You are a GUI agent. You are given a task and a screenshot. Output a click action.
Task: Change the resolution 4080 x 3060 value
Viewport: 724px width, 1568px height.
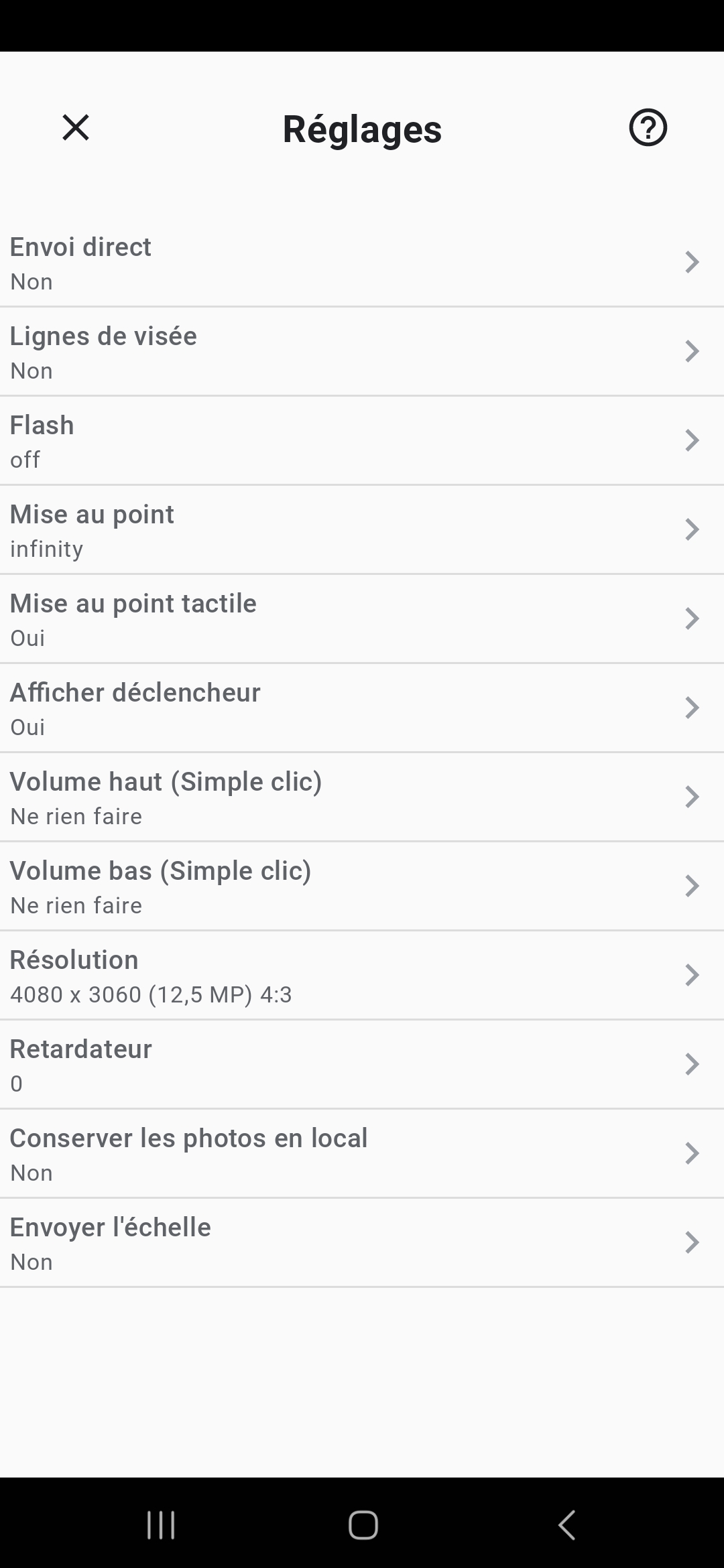click(x=151, y=995)
